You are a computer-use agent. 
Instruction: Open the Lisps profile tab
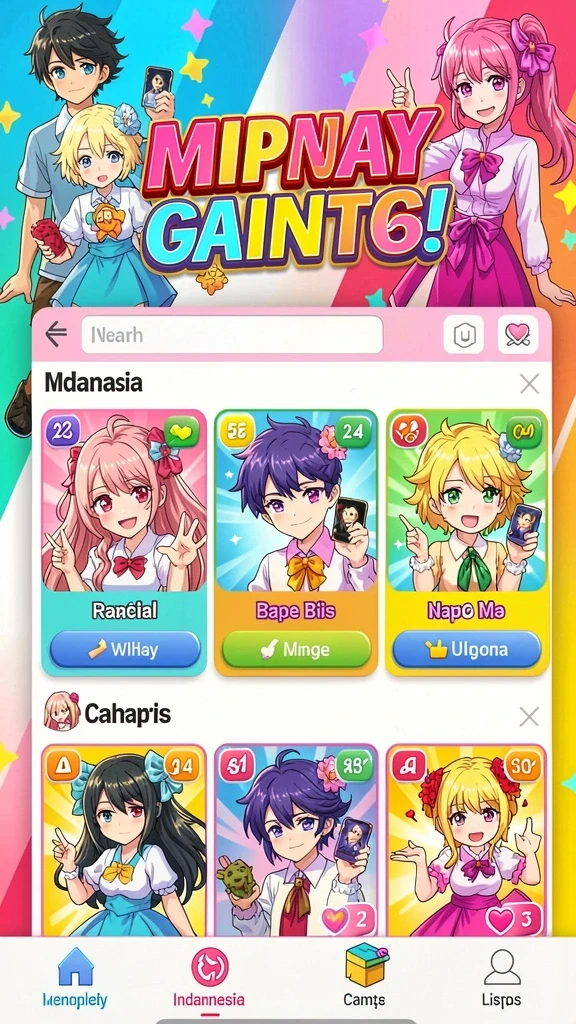[x=502, y=978]
